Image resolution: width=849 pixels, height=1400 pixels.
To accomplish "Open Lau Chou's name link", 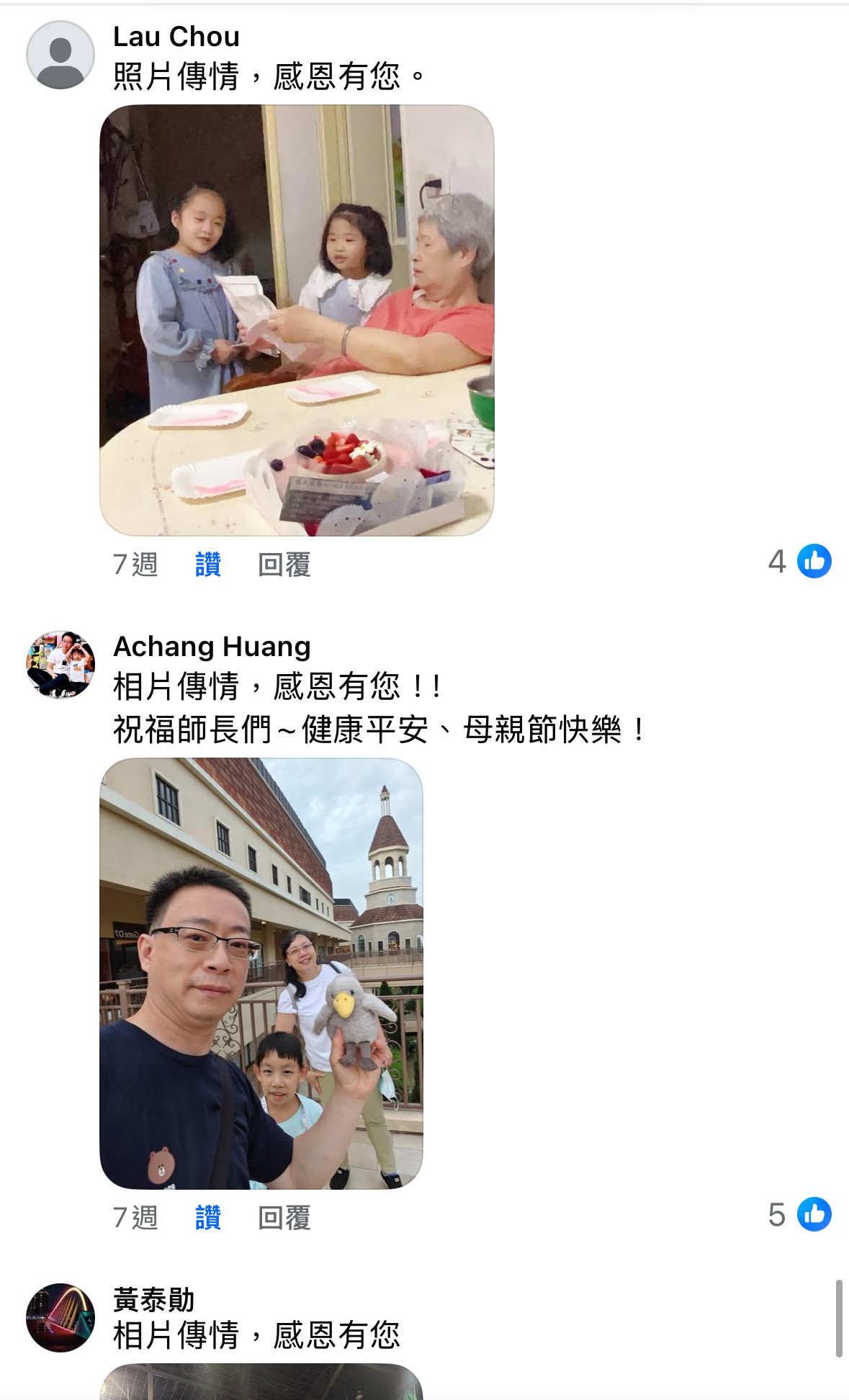I will 176,37.
